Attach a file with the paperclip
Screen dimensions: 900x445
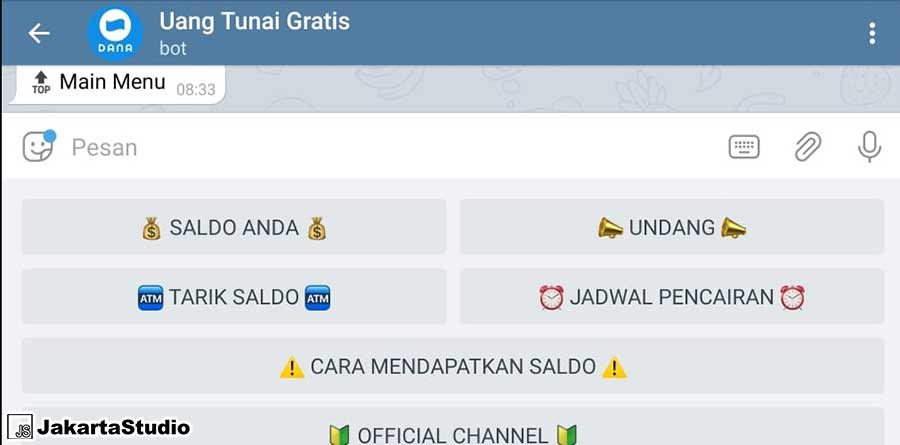coord(807,147)
